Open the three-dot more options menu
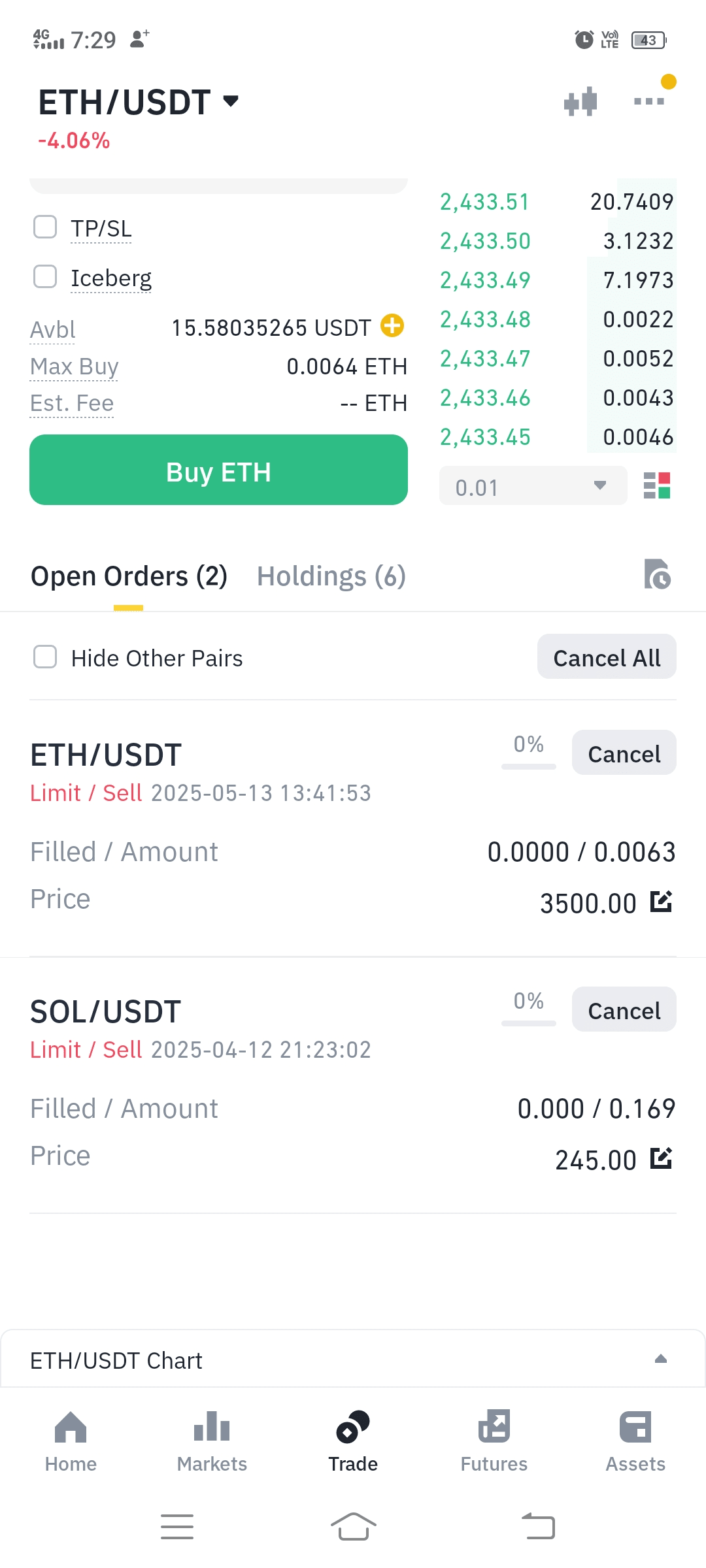 [648, 101]
